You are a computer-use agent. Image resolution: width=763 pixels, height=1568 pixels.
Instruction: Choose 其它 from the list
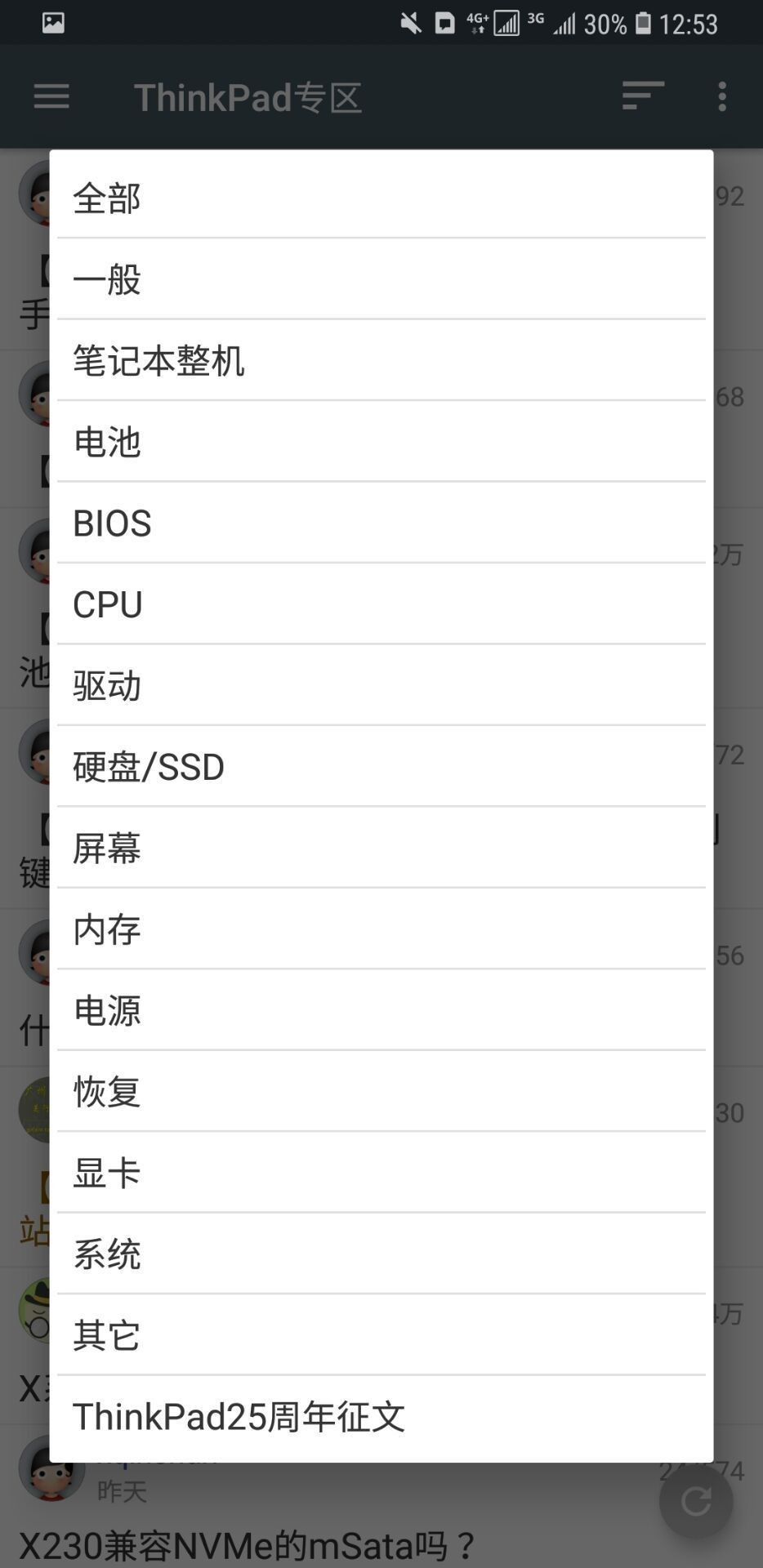point(381,1335)
